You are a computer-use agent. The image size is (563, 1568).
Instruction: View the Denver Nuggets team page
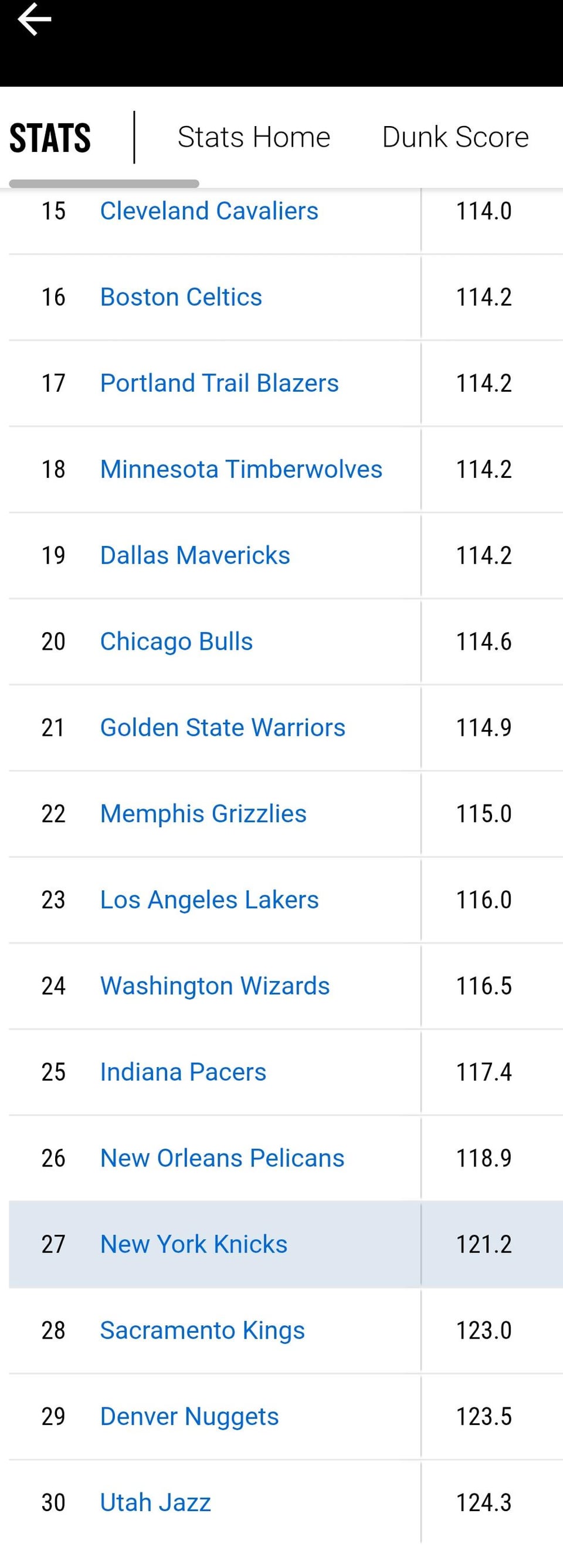pos(189,1417)
